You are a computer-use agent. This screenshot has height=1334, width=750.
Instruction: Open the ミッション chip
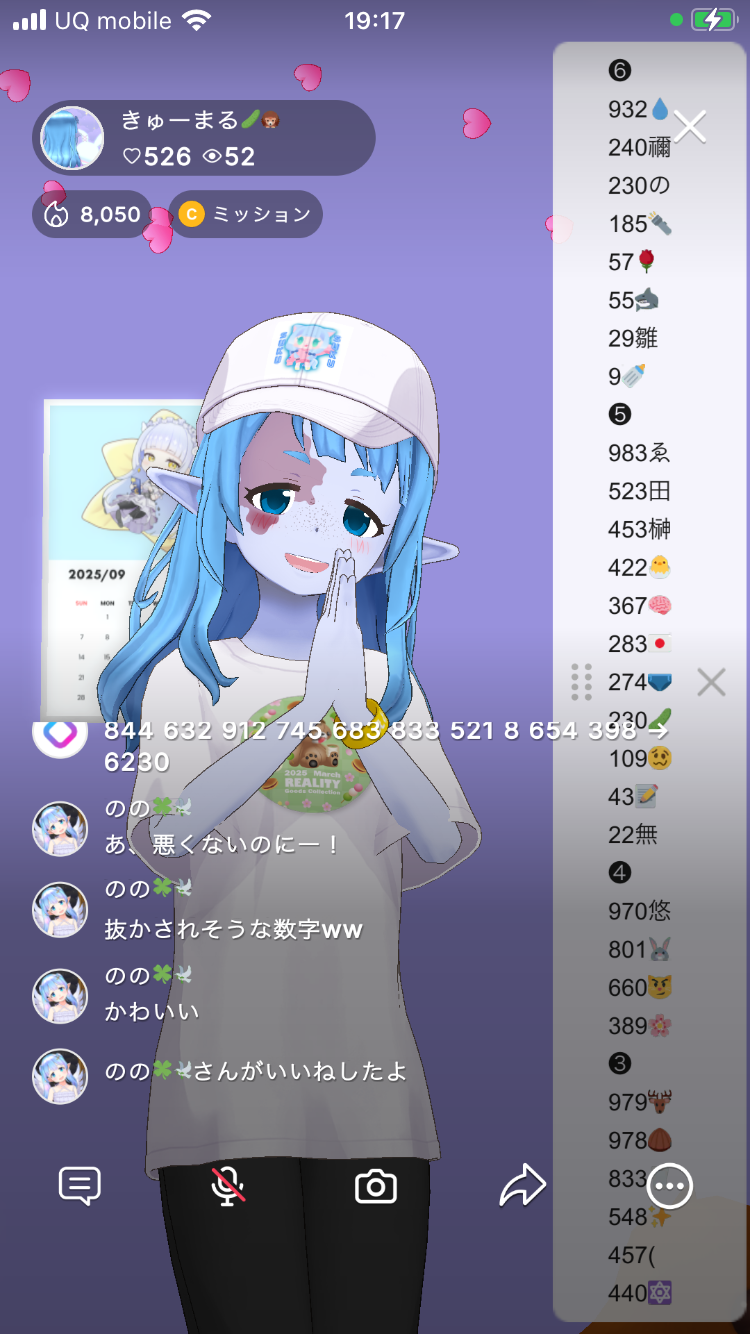pos(245,214)
